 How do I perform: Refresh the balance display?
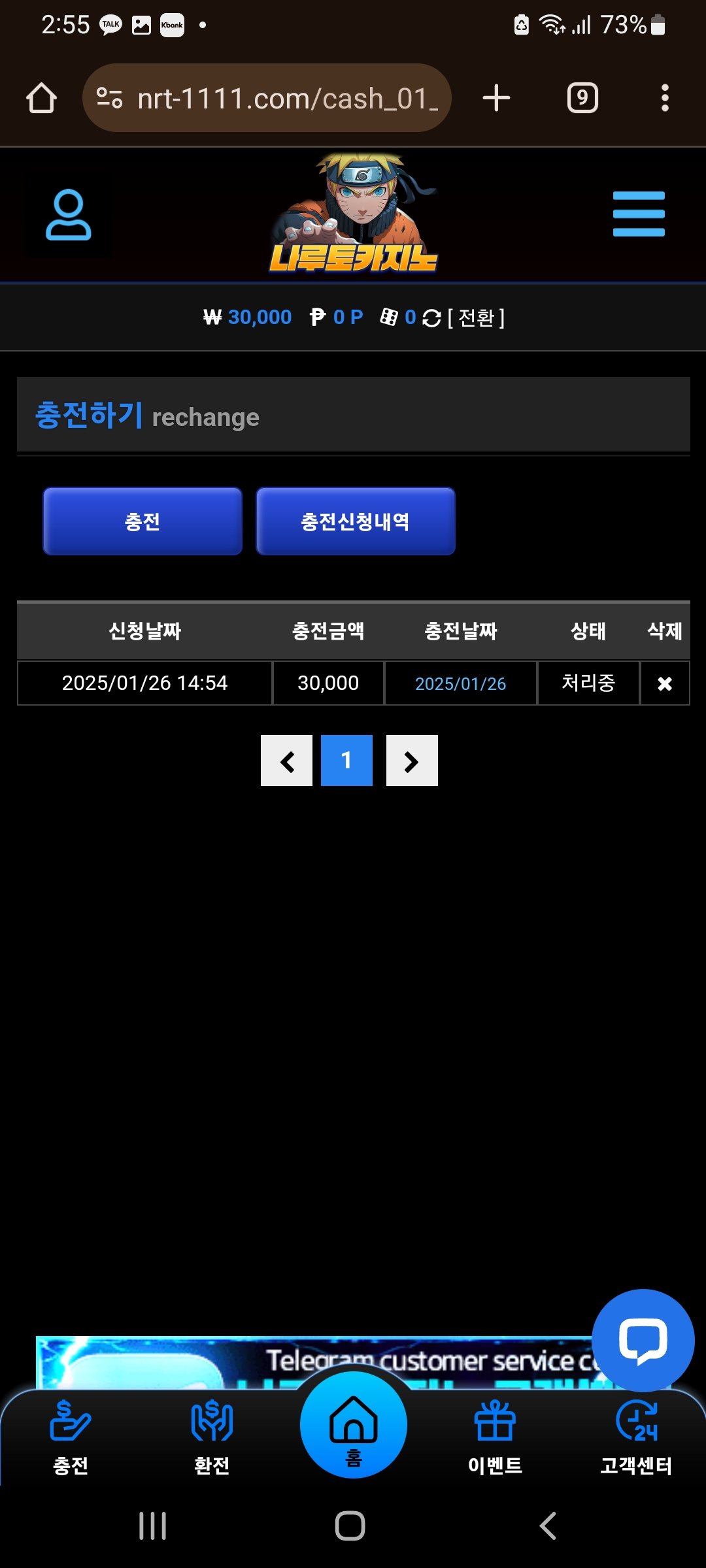tap(431, 318)
